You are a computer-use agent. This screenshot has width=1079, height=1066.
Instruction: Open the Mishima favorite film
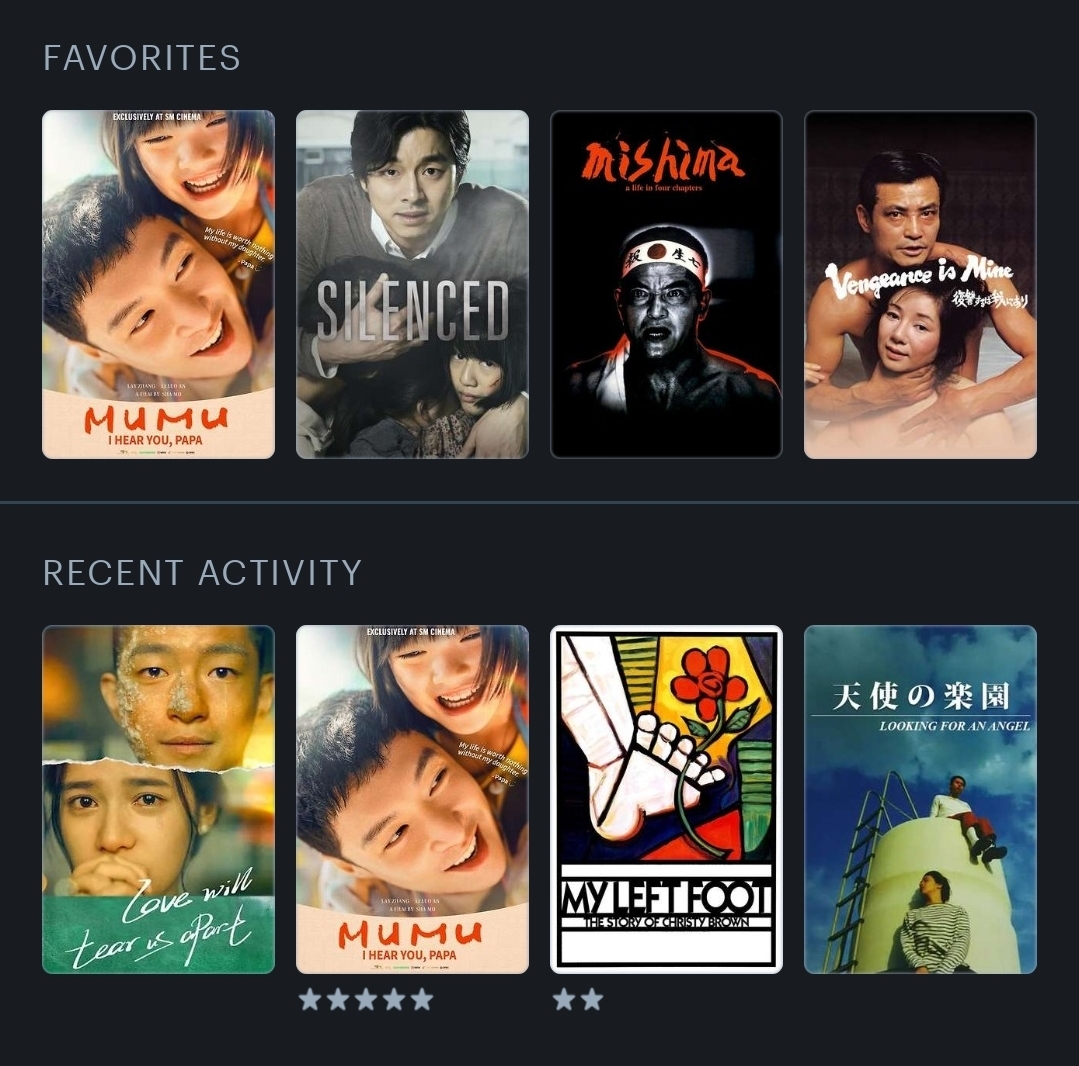coord(666,284)
